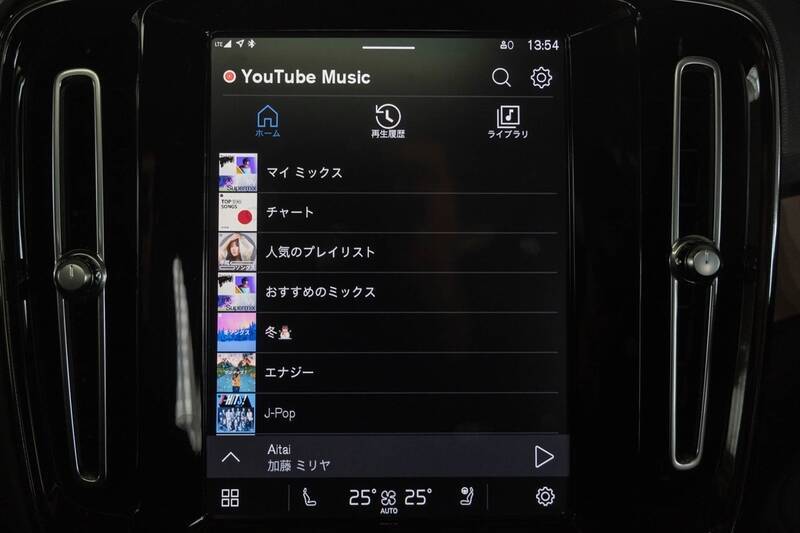This screenshot has height=533, width=800.
Task: Open driver seat controls
Action: click(310, 497)
